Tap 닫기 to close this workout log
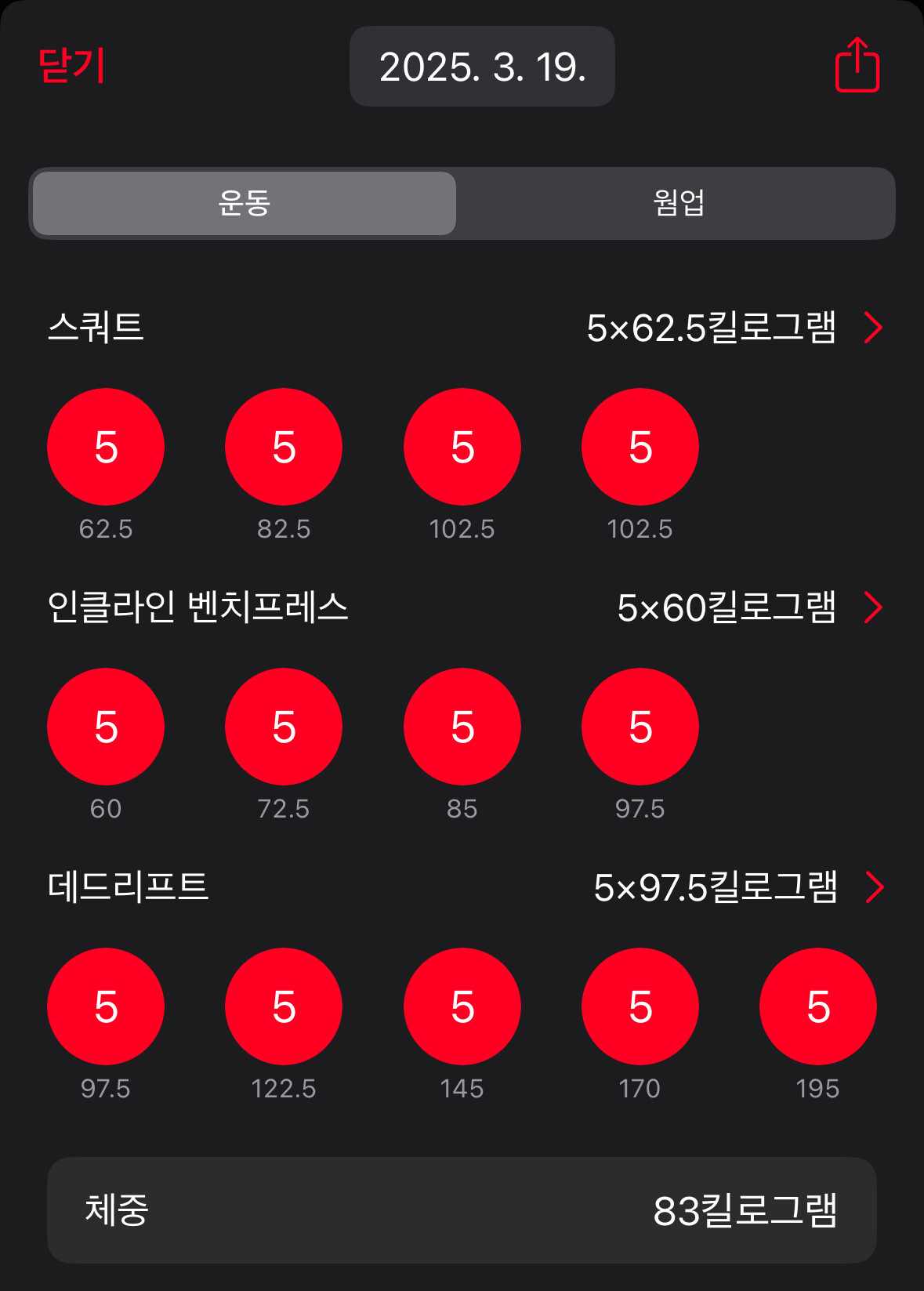The height and width of the screenshot is (1291, 924). click(71, 65)
